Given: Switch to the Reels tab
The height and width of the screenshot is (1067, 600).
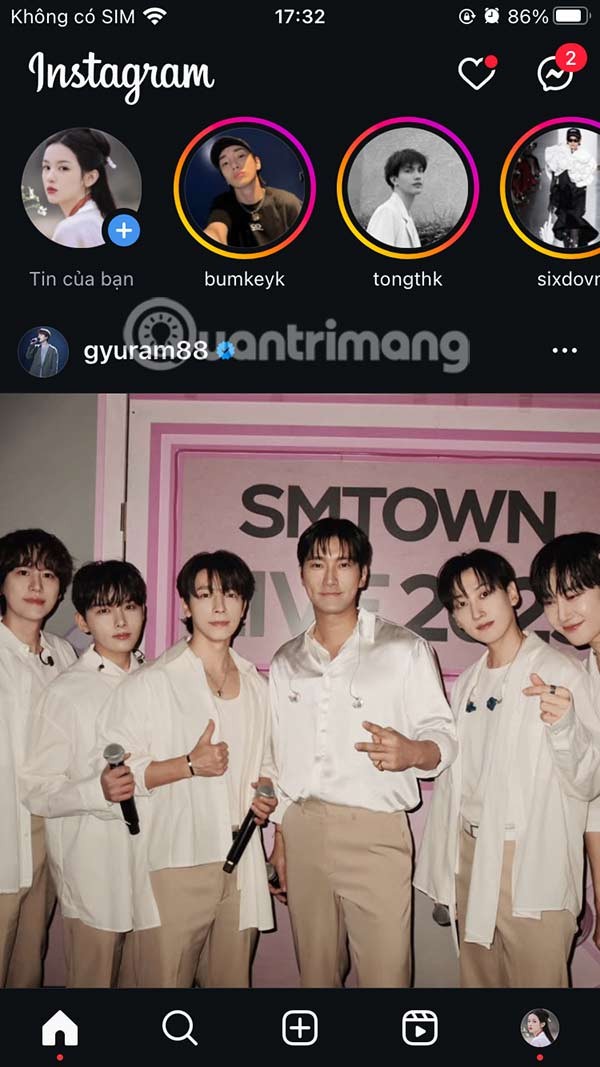Looking at the screenshot, I should 420,1027.
